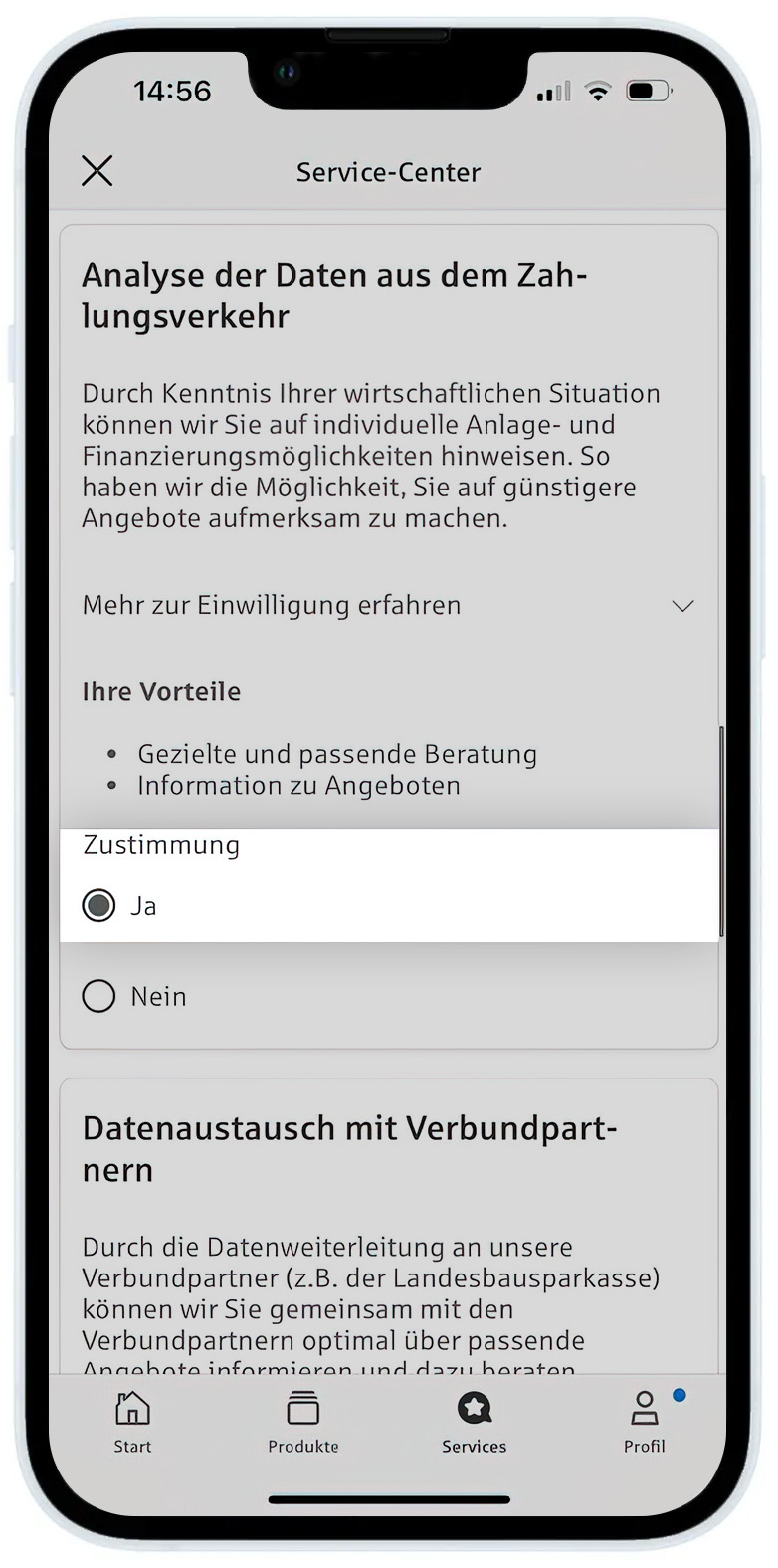Expand 'Mehr zur Einwilligung erfahren'

(388, 606)
